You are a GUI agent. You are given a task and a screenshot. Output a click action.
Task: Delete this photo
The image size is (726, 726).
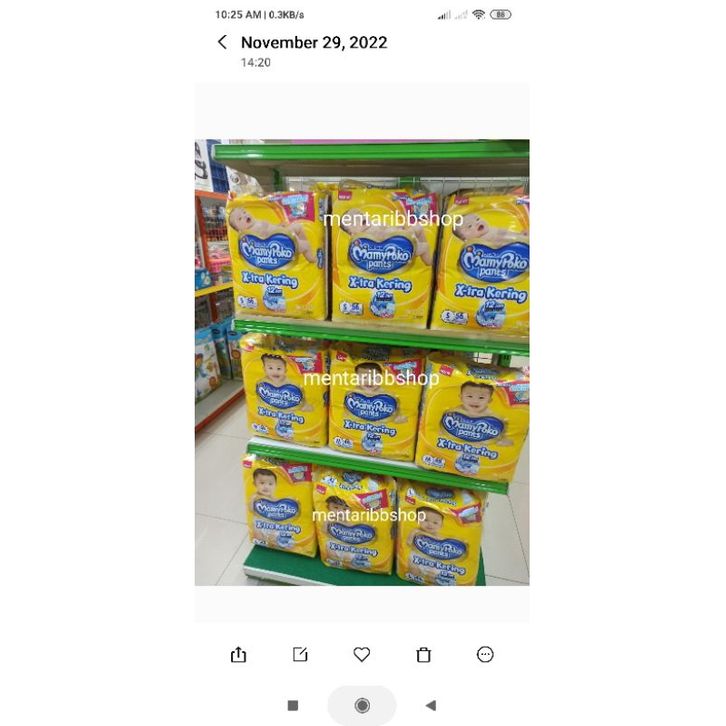(423, 655)
